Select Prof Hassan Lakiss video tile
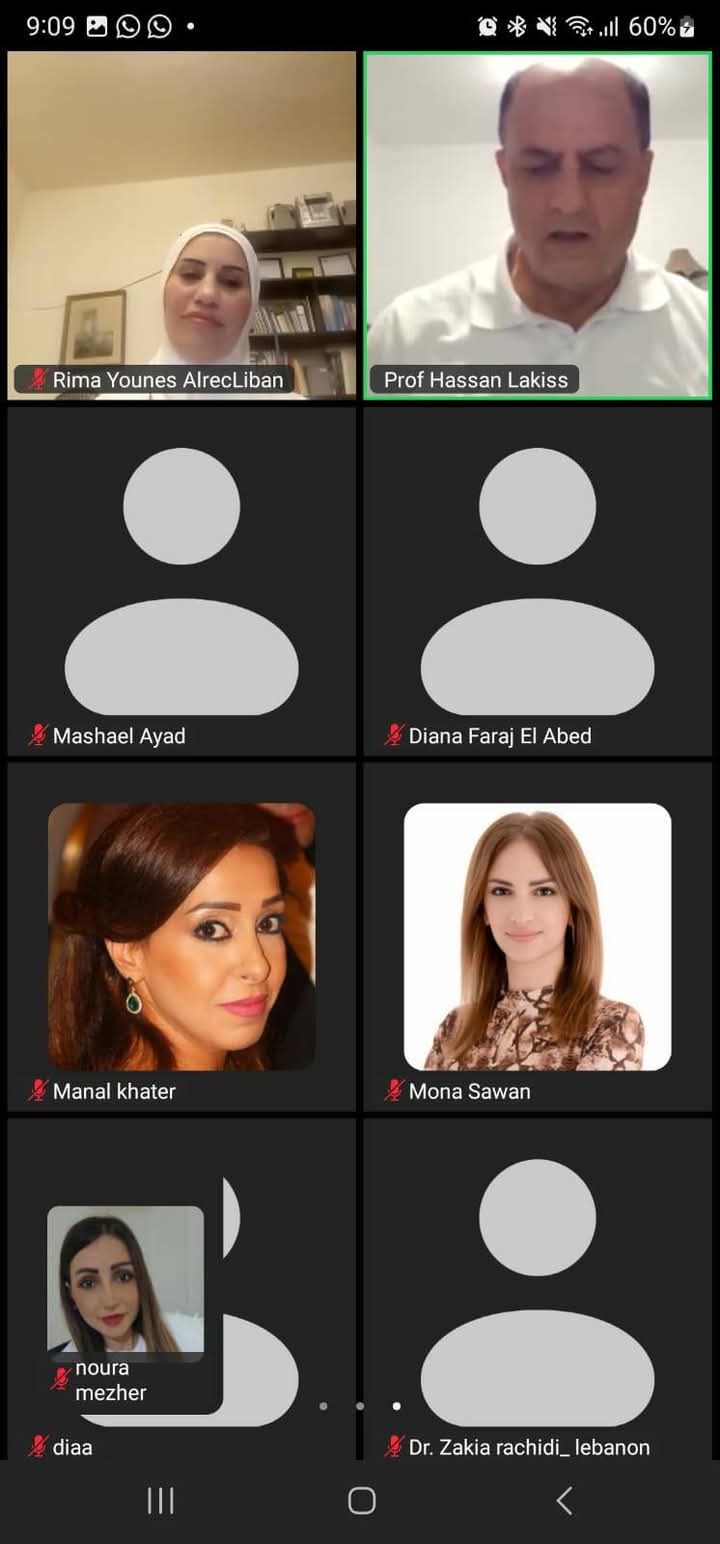The width and height of the screenshot is (720, 1544). [x=537, y=225]
